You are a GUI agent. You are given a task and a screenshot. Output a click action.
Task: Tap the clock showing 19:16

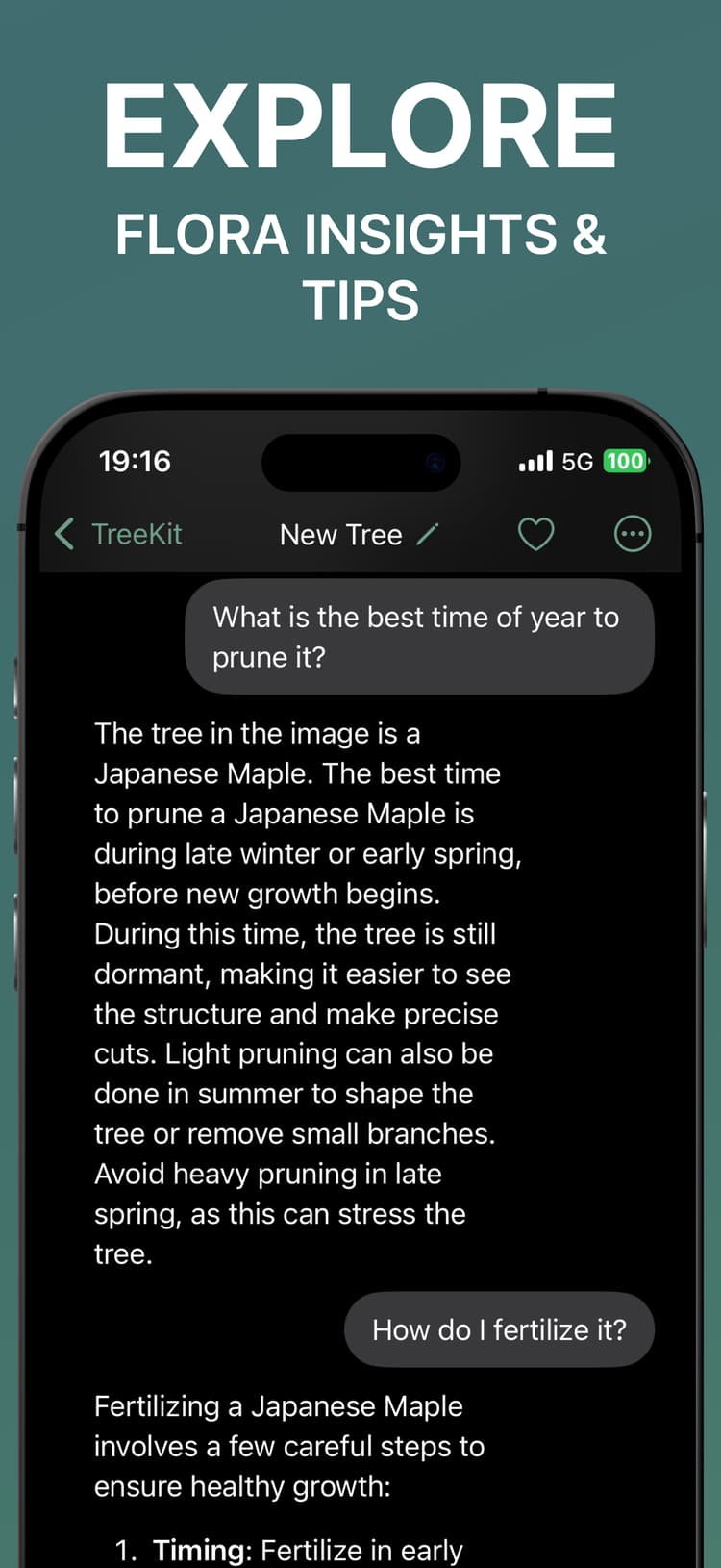coord(135,462)
